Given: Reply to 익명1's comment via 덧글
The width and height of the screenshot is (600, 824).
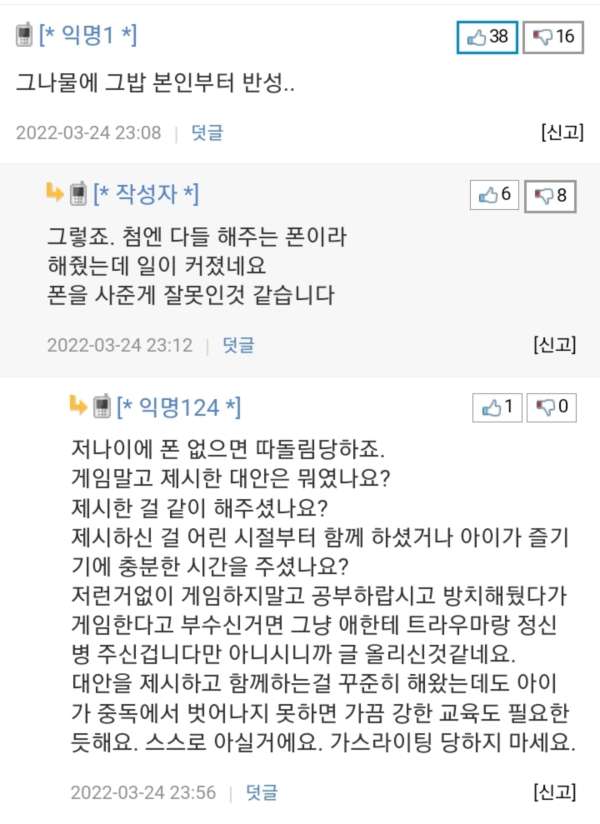Looking at the screenshot, I should tap(207, 132).
